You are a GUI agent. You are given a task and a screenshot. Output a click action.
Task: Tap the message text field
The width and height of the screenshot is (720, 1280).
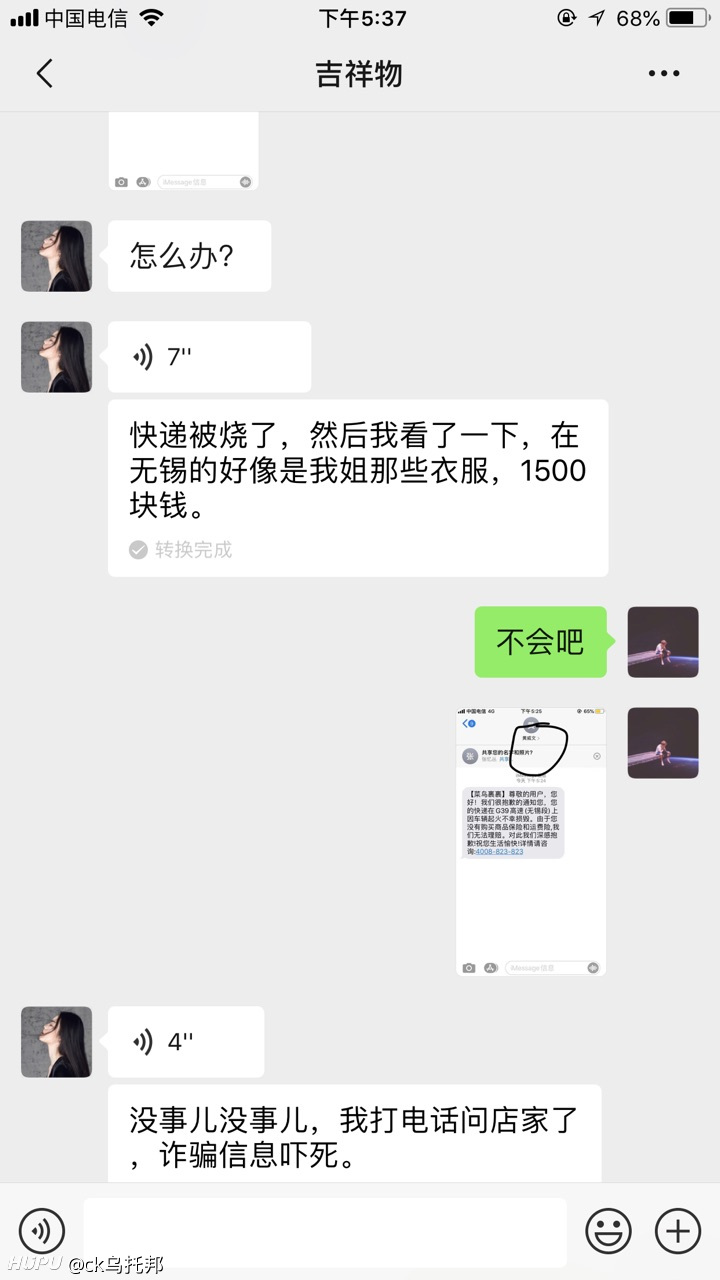point(325,1232)
